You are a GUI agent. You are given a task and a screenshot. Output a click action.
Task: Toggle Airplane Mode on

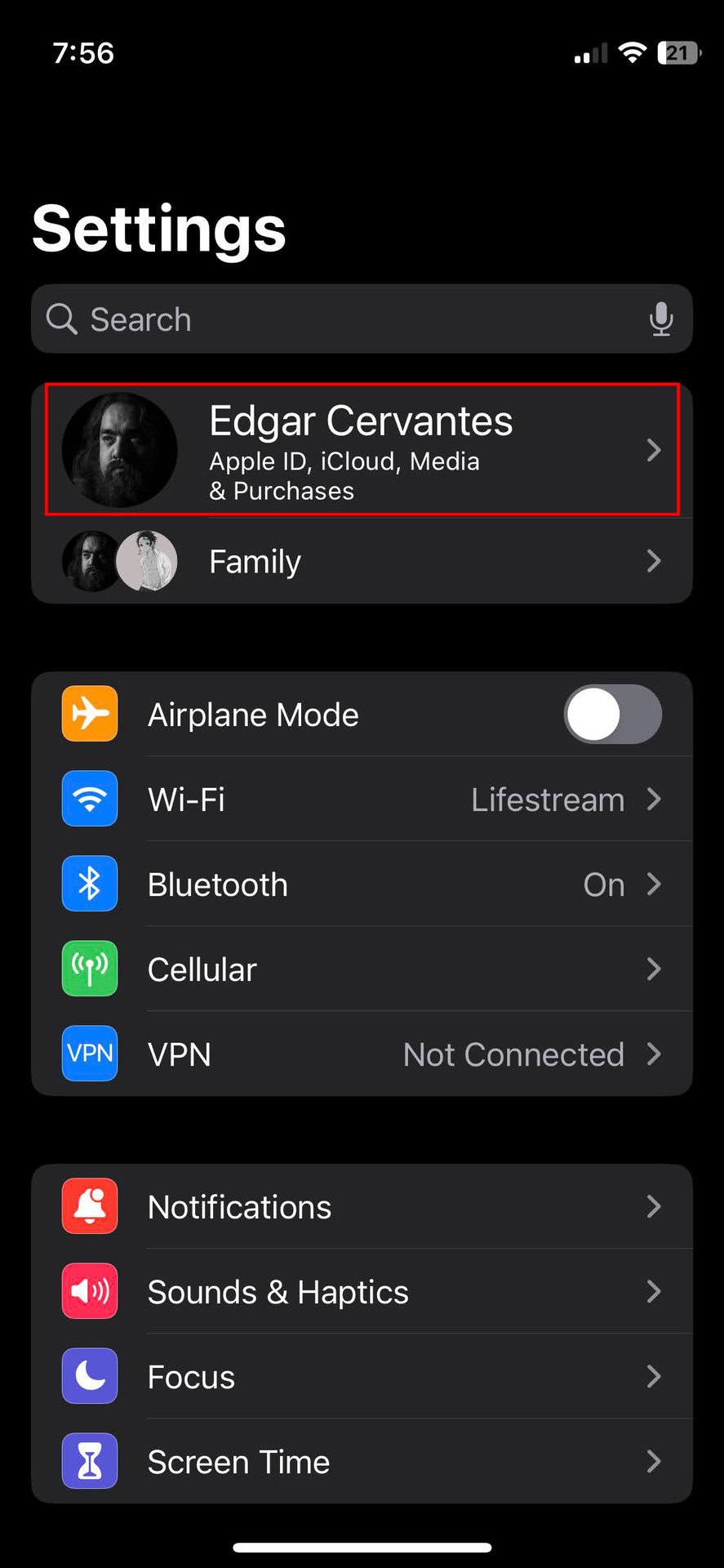[x=612, y=715]
